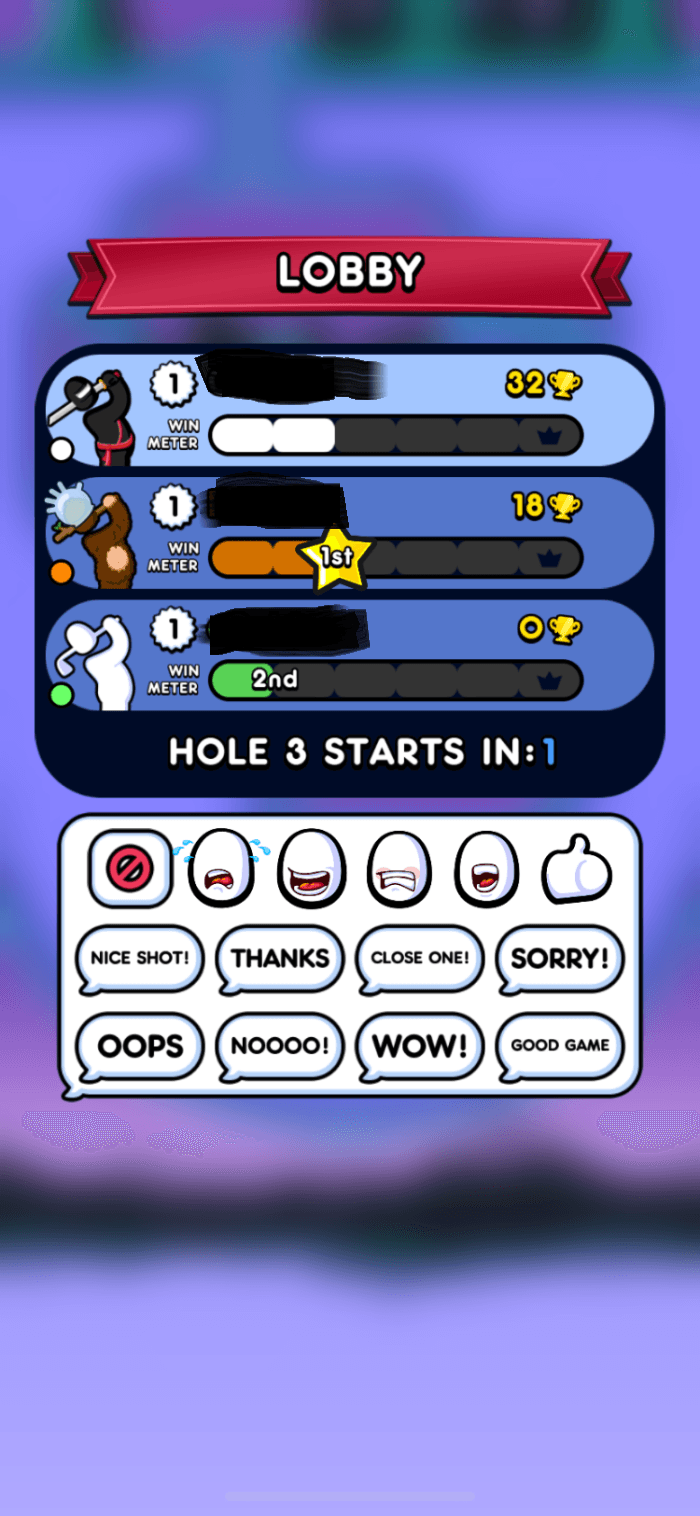The width and height of the screenshot is (700, 1516).
Task: Tap the "Oops" speech bubble
Action: [140, 1046]
